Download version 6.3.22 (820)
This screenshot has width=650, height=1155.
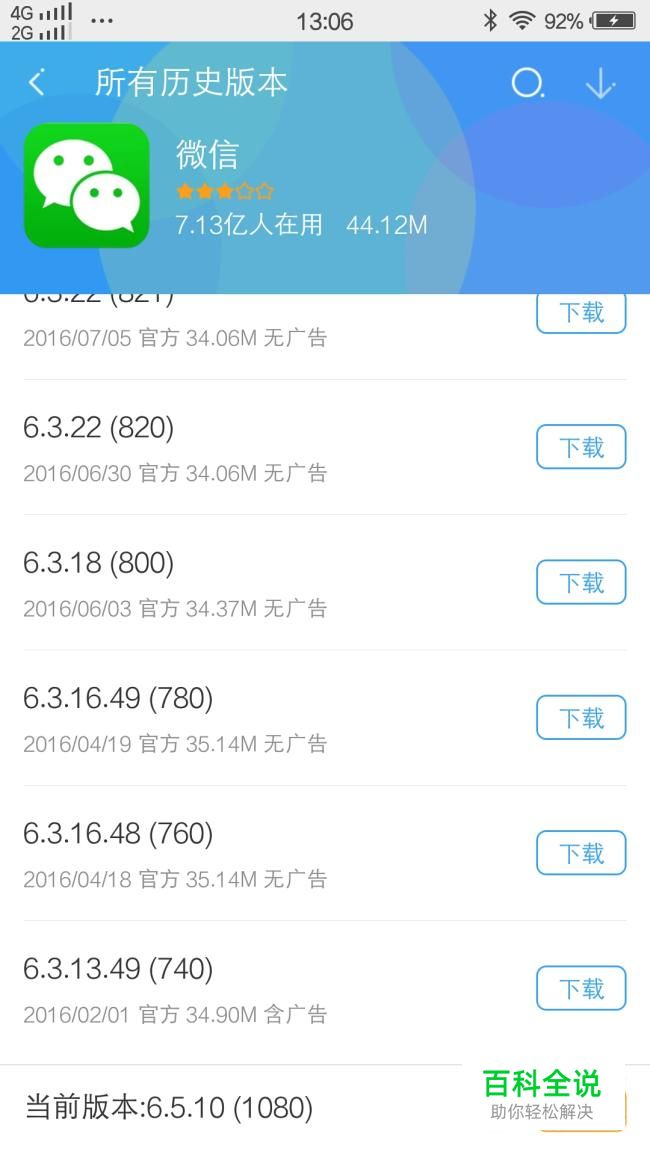click(x=581, y=447)
